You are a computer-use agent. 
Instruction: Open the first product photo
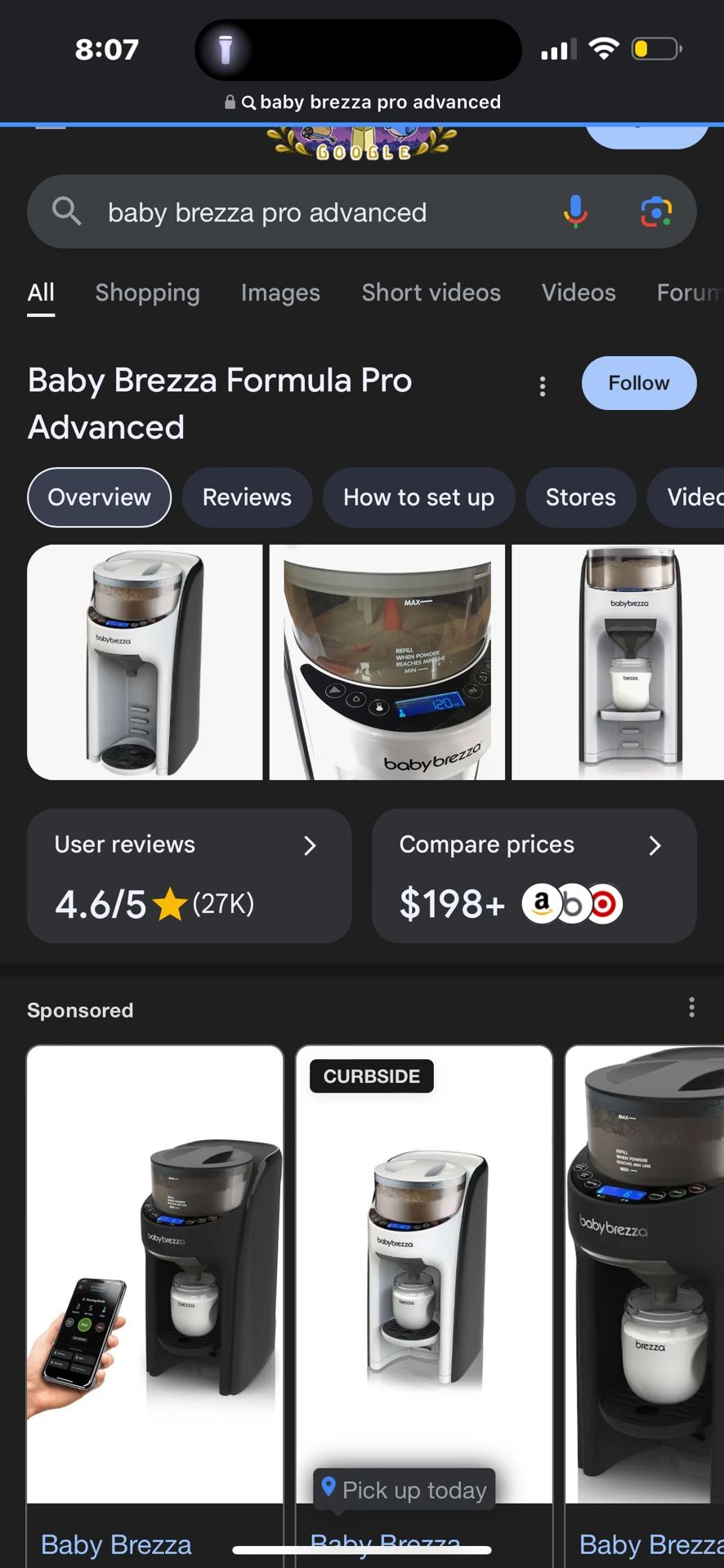(145, 662)
